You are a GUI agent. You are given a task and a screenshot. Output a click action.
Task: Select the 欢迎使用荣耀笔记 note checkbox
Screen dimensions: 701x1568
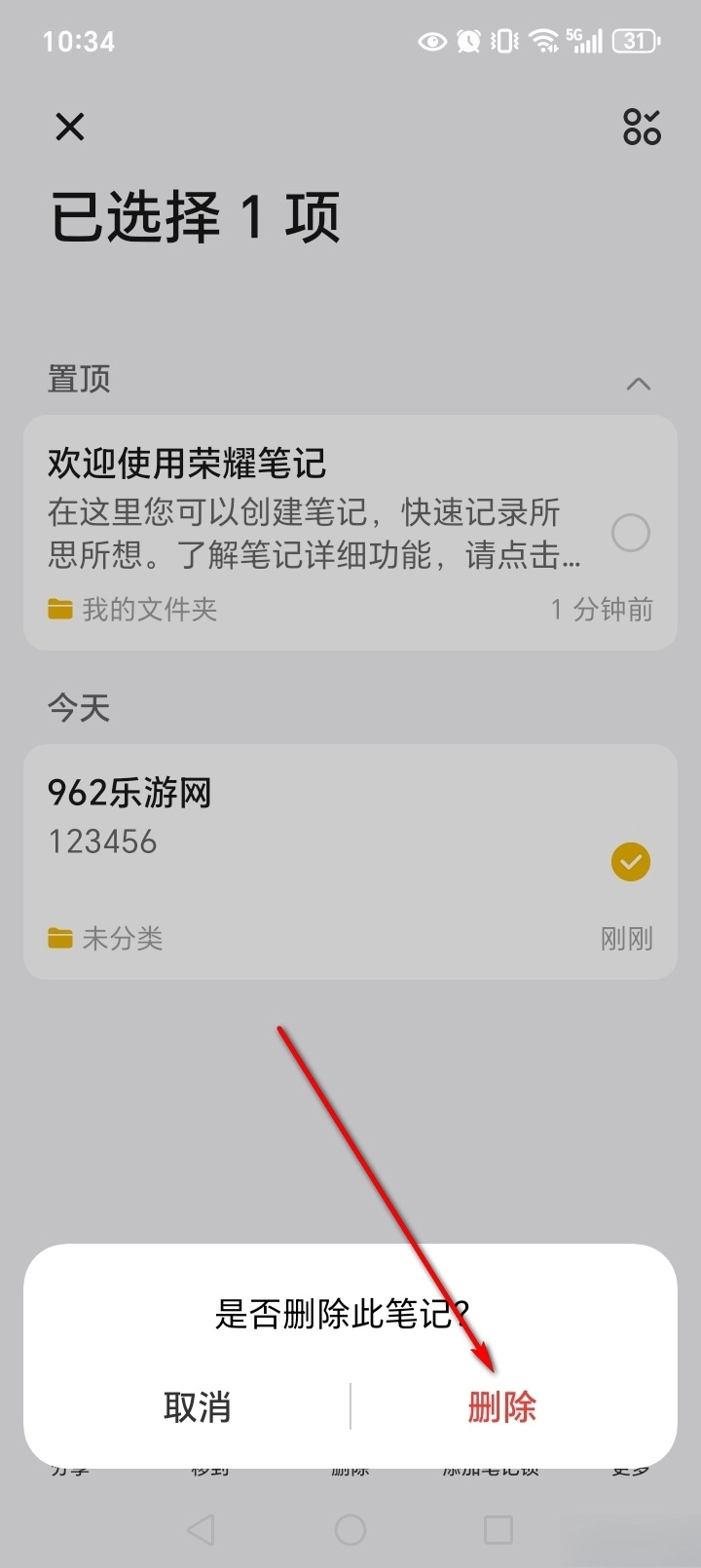pyautogui.click(x=630, y=533)
